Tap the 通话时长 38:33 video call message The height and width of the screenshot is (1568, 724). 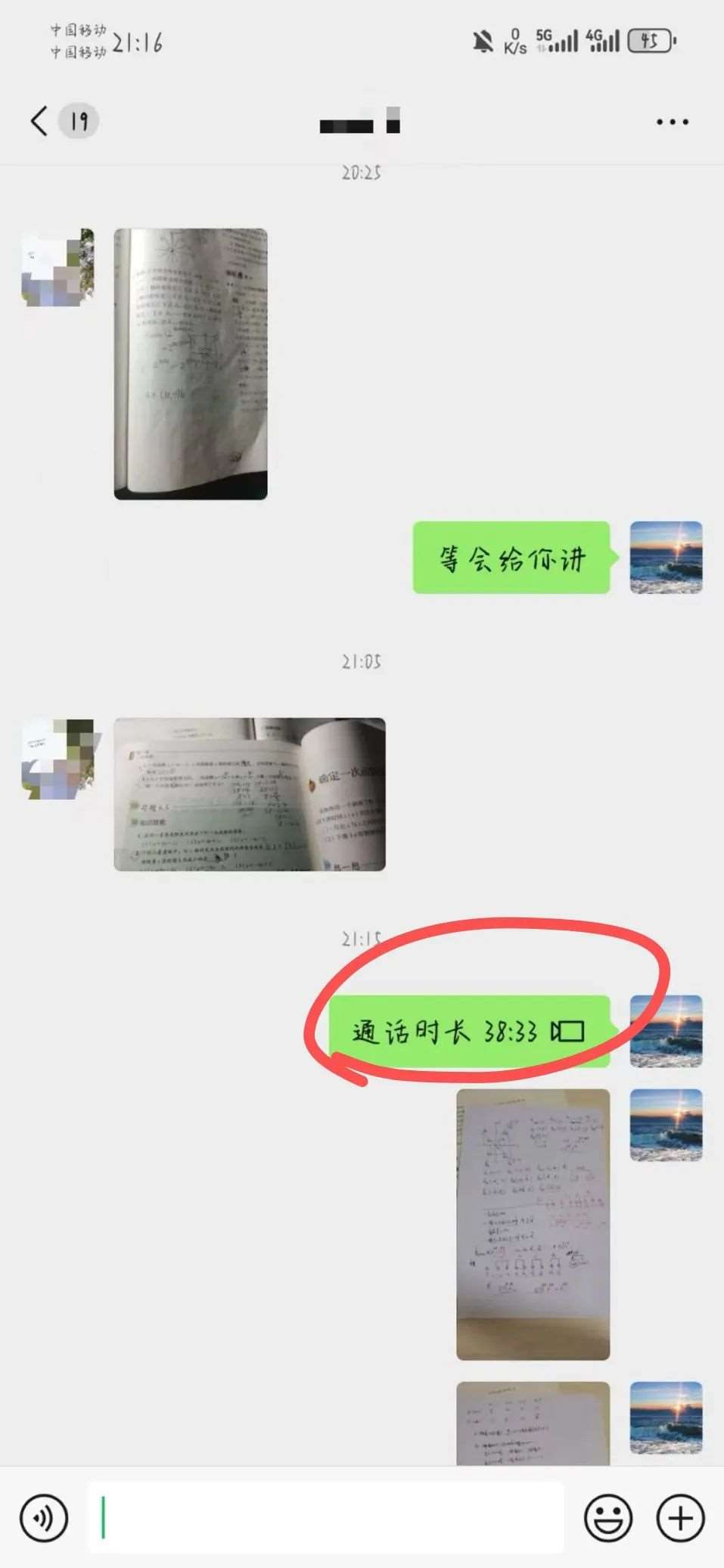click(468, 1031)
